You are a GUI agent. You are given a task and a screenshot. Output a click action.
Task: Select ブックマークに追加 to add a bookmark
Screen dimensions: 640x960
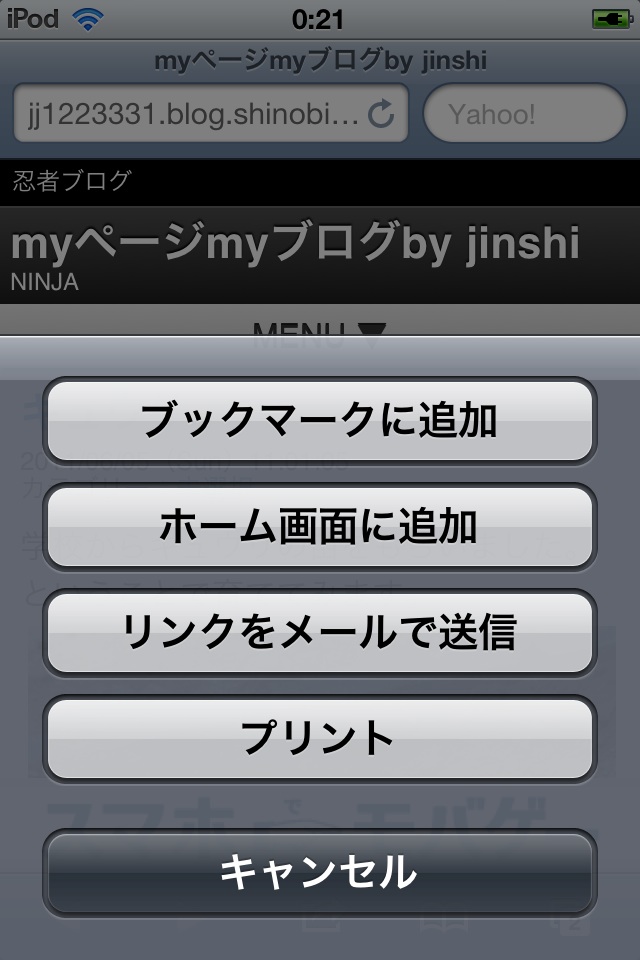pos(319,420)
